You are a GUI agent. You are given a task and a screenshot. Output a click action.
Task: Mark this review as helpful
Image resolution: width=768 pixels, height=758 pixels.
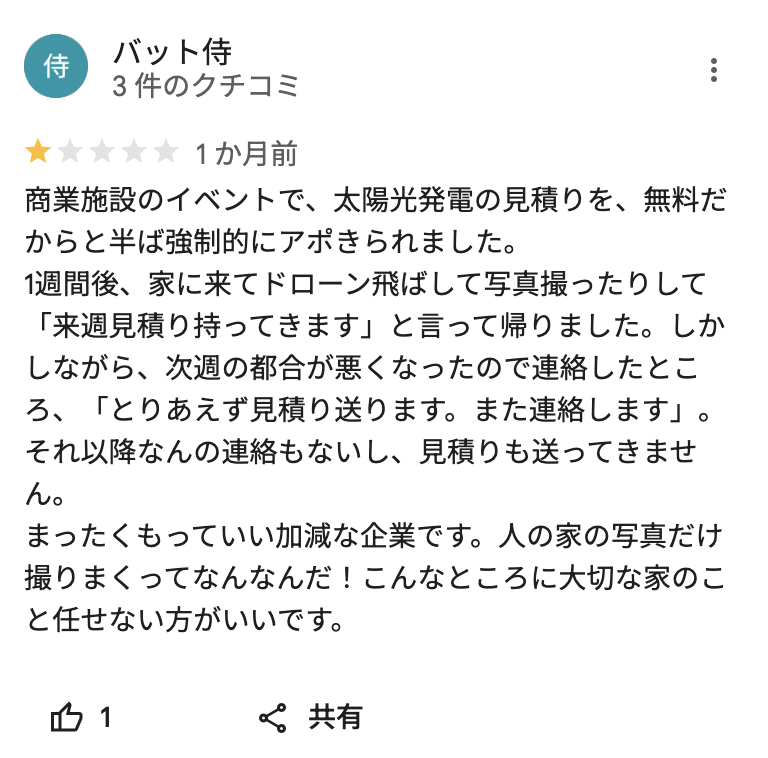(67, 717)
